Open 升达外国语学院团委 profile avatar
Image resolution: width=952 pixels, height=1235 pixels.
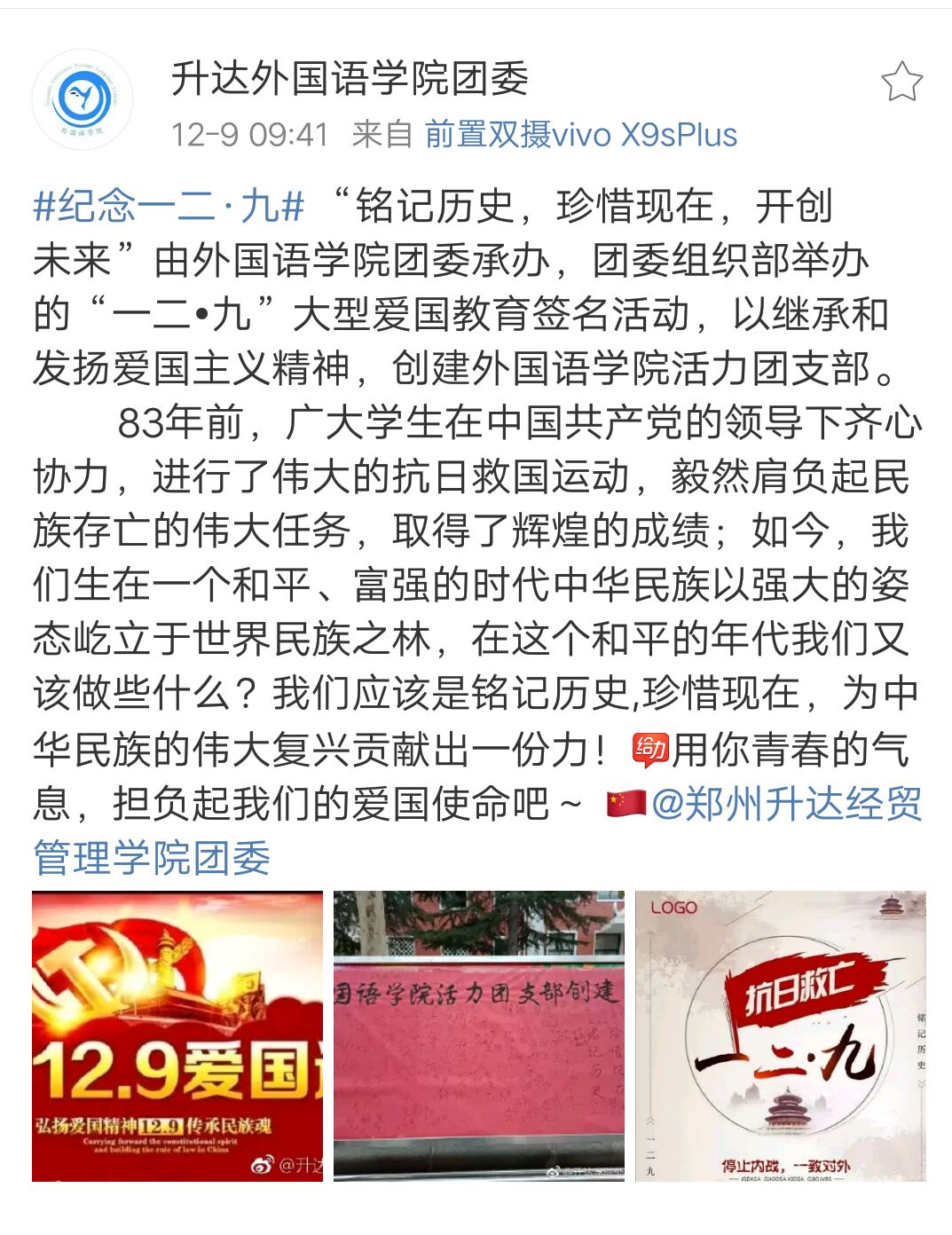click(82, 99)
